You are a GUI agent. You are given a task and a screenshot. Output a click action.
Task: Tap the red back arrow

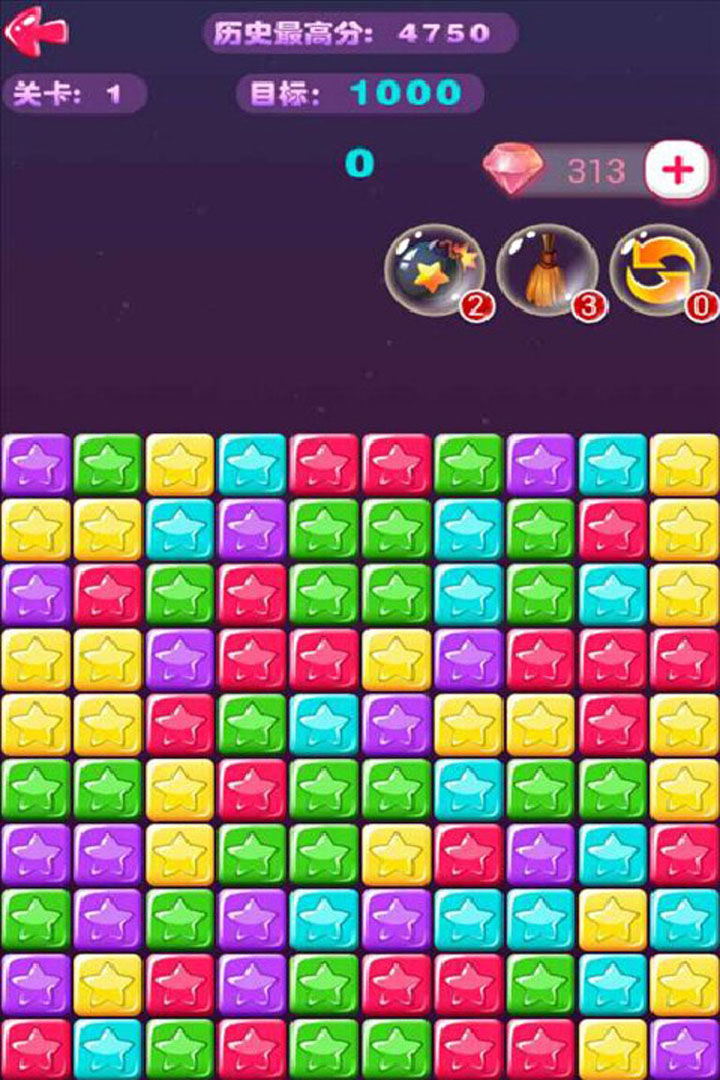pyautogui.click(x=35, y=30)
